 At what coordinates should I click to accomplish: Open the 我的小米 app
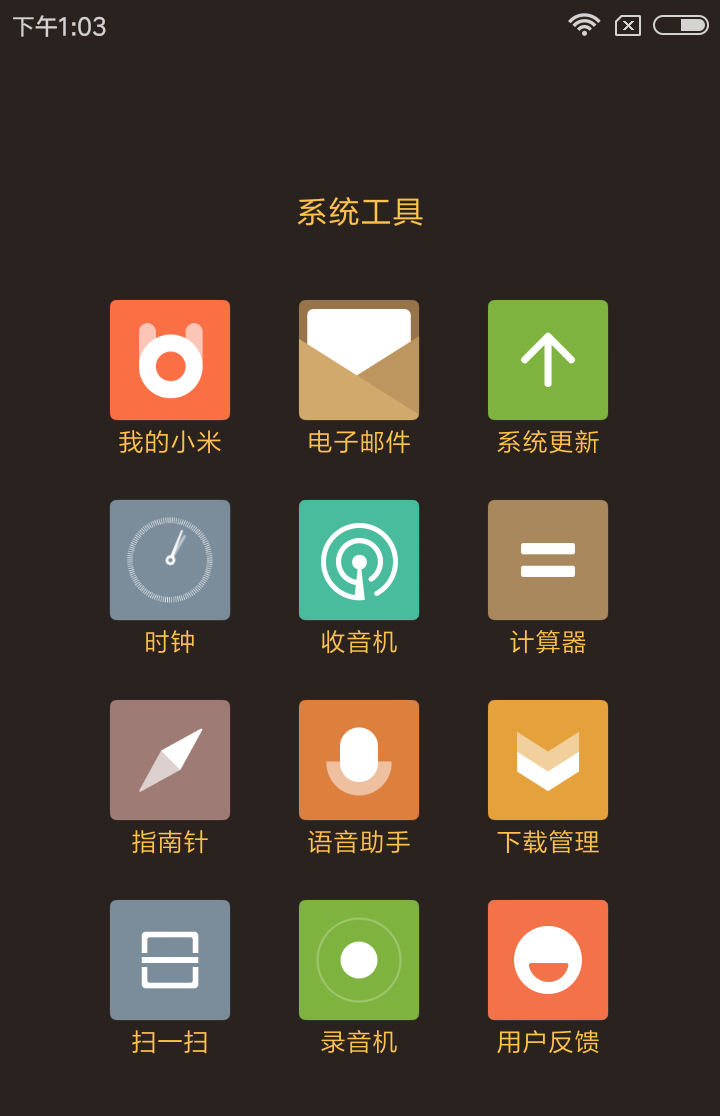pos(170,360)
